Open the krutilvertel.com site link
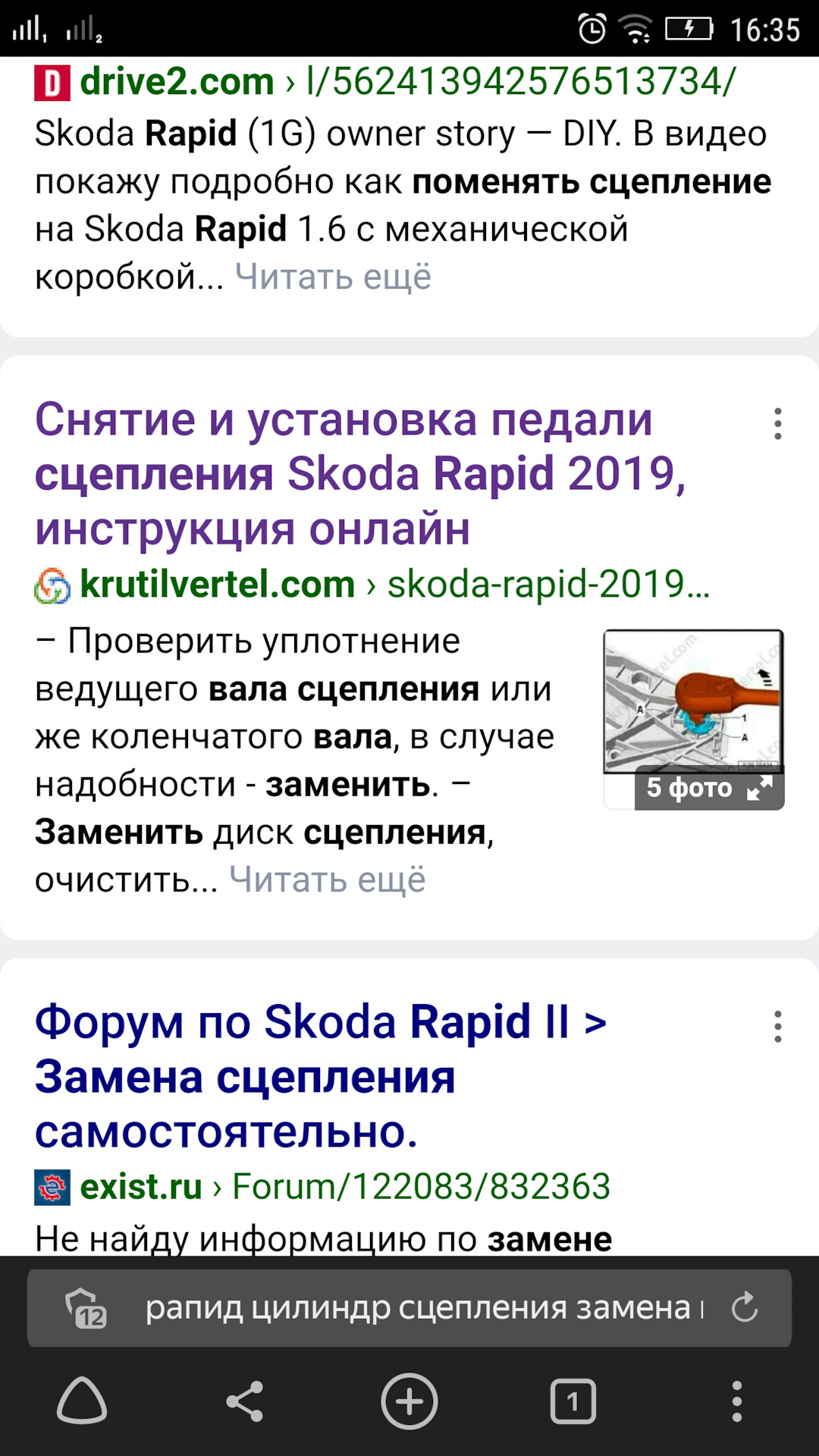This screenshot has width=819, height=1456. (217, 585)
